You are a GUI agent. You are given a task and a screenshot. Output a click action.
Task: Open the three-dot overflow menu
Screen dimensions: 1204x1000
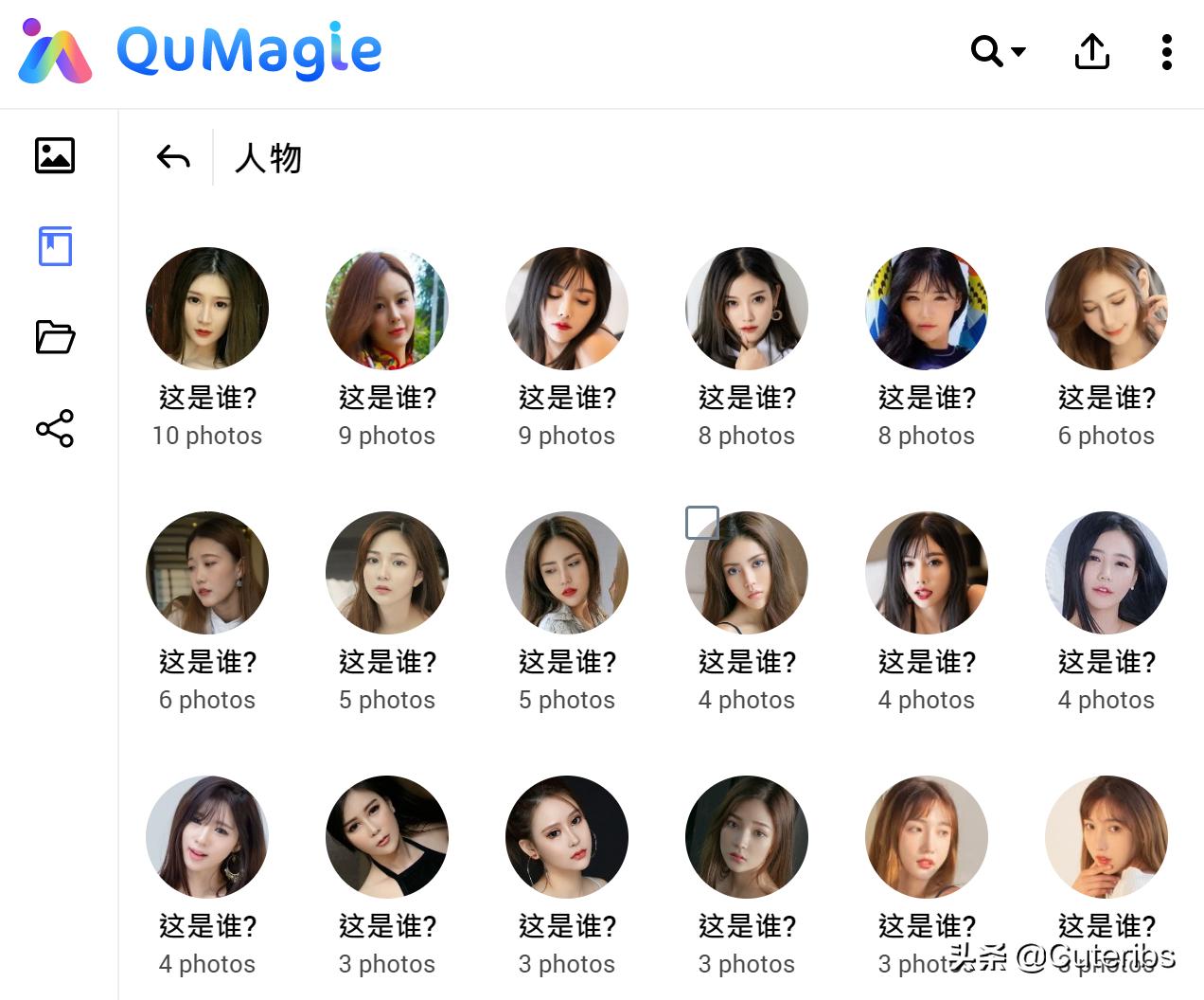tap(1166, 51)
